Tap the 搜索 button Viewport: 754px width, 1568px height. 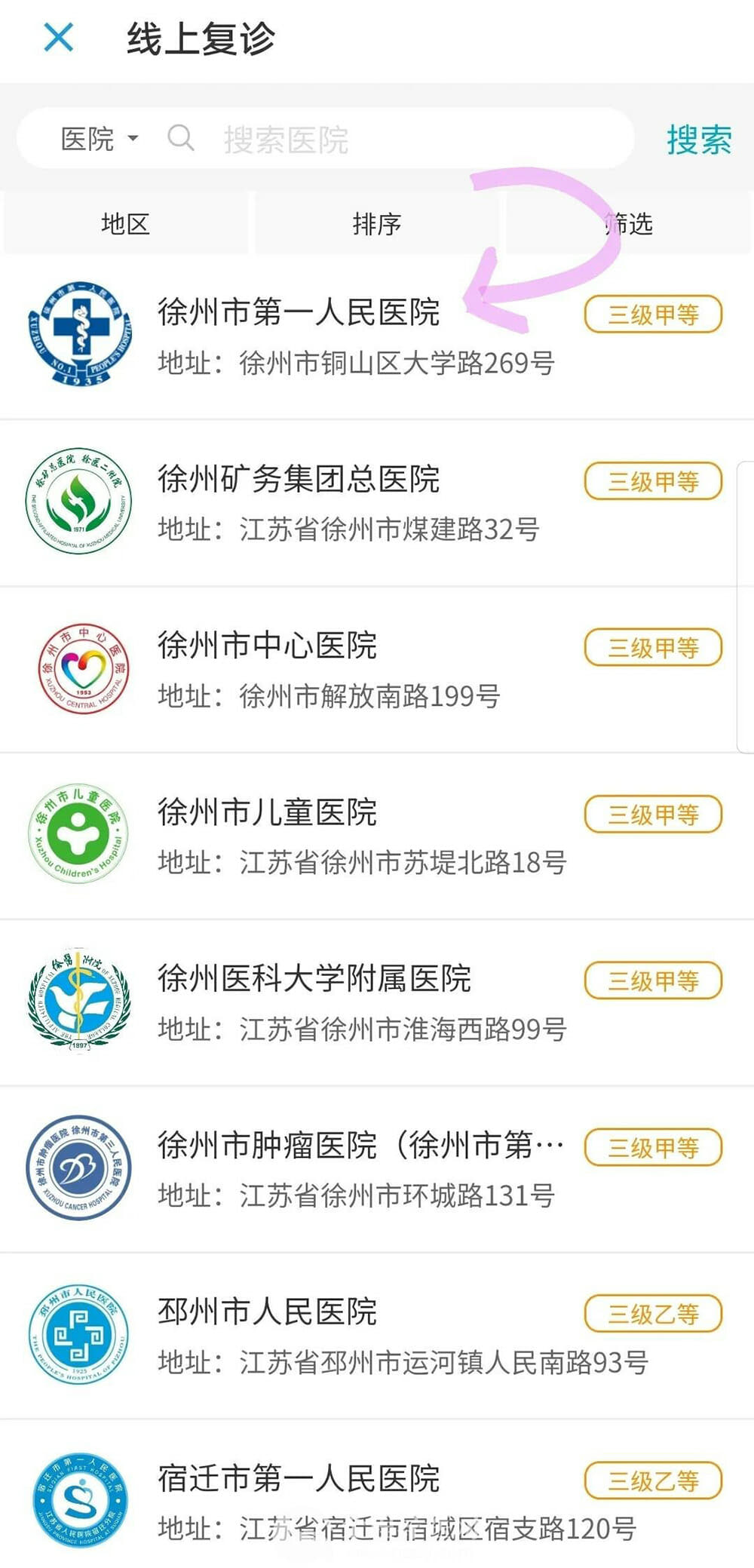point(699,140)
